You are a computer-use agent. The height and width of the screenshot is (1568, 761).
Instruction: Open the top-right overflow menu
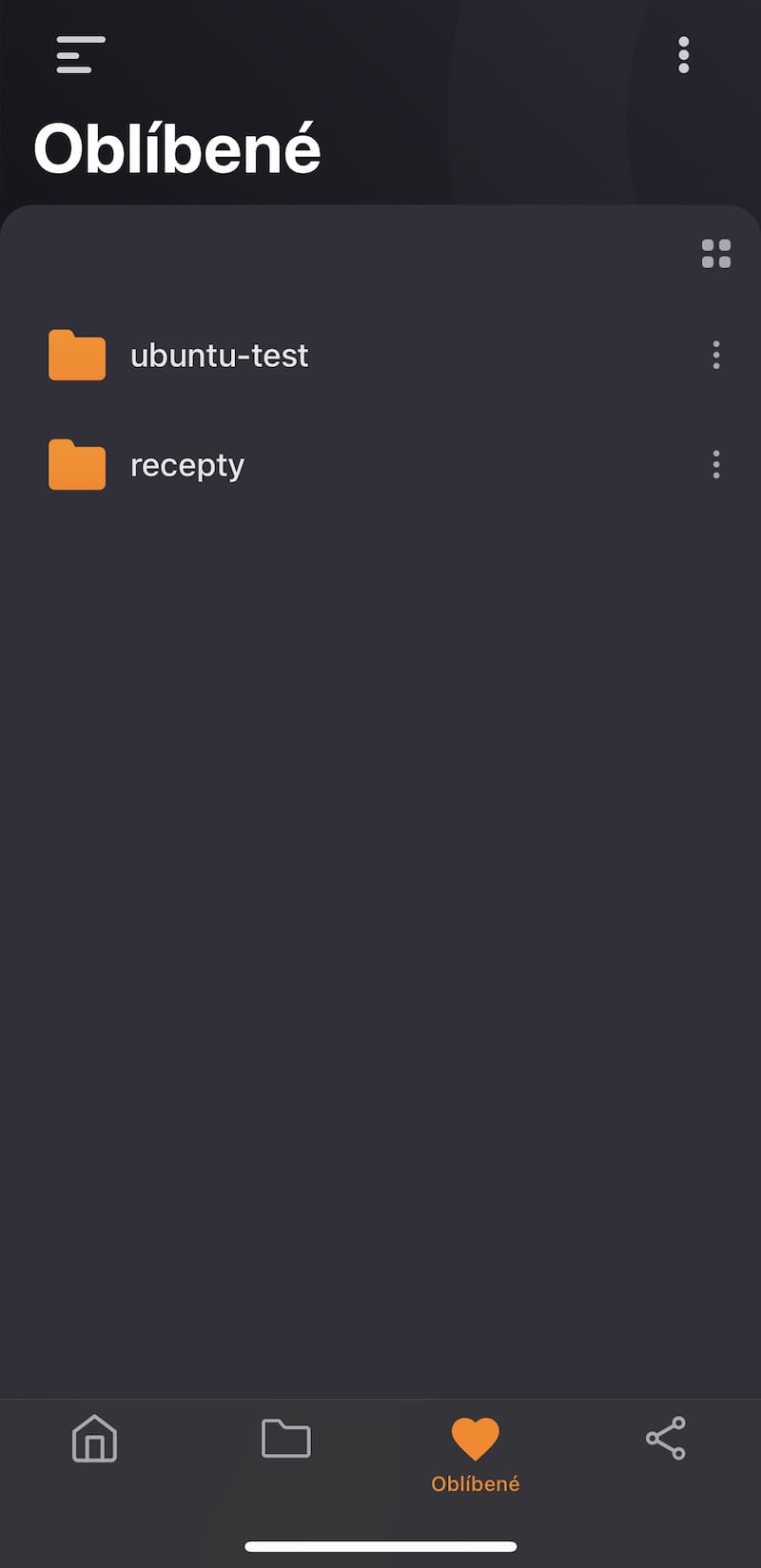[683, 55]
